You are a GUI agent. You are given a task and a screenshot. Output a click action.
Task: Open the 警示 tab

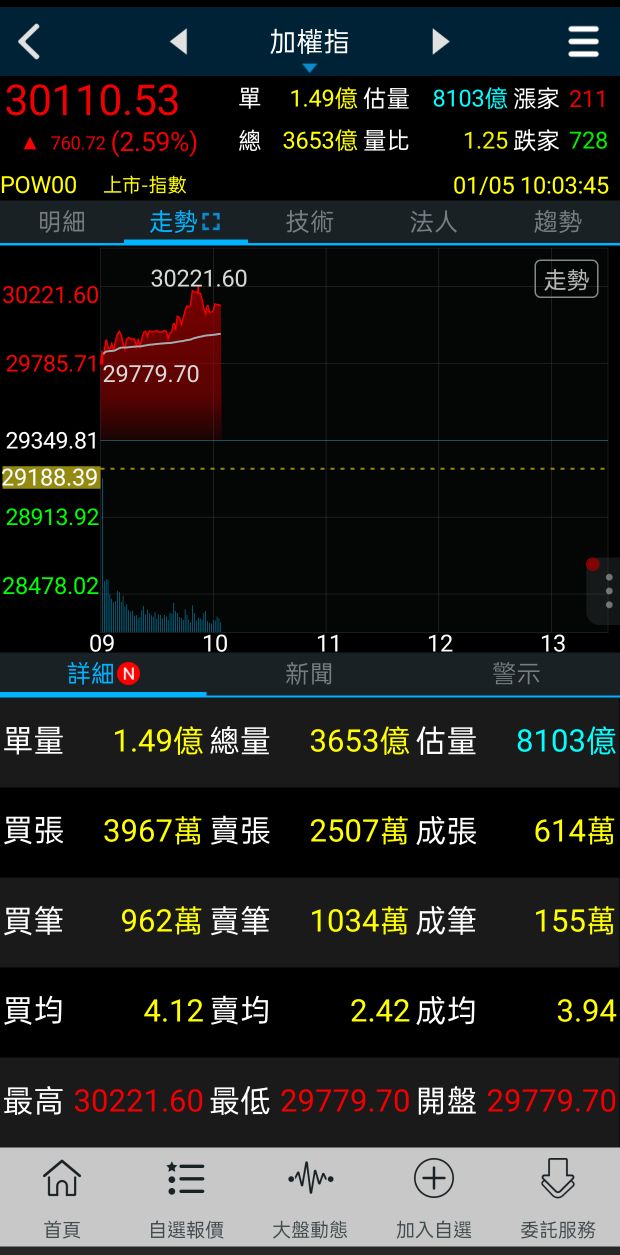click(x=516, y=674)
